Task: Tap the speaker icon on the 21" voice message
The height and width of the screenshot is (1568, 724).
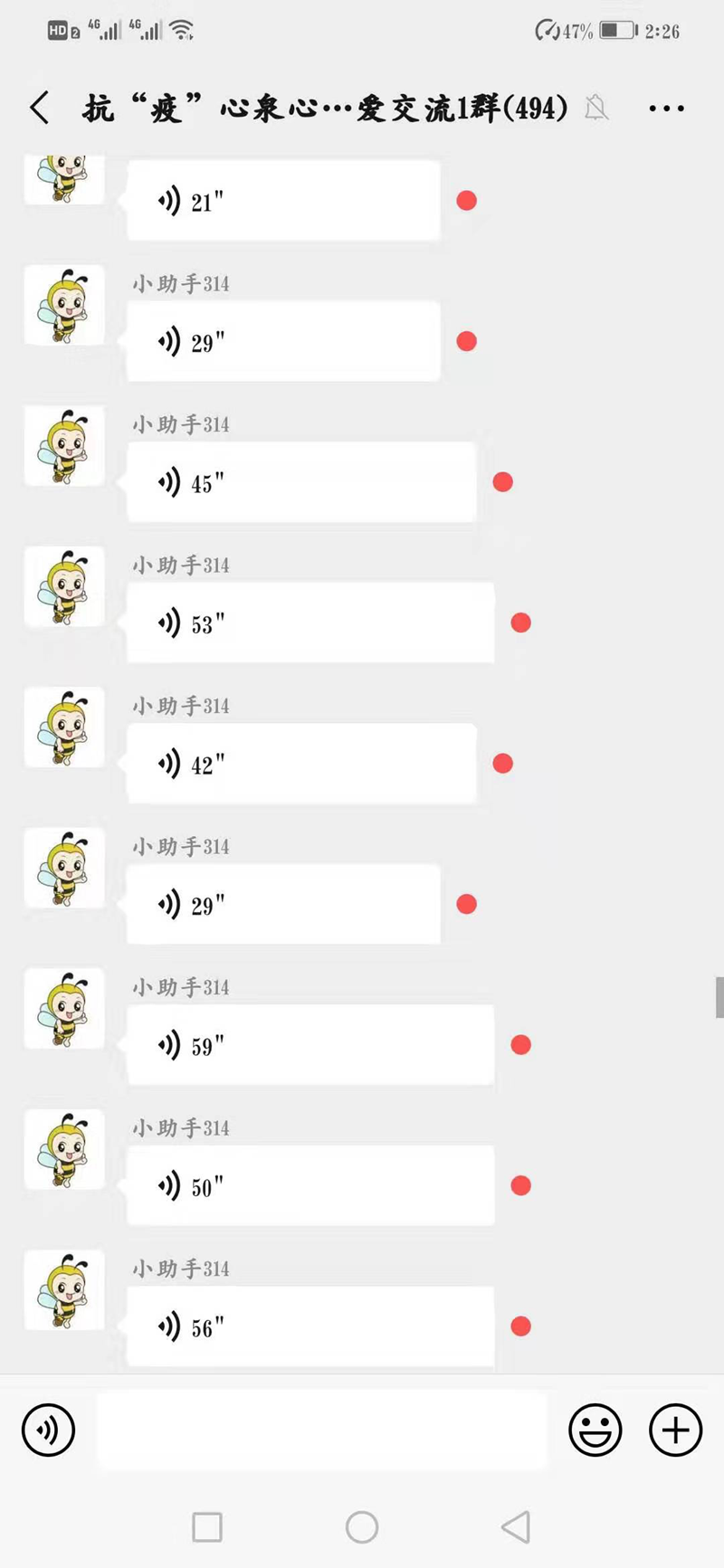Action: (170, 201)
